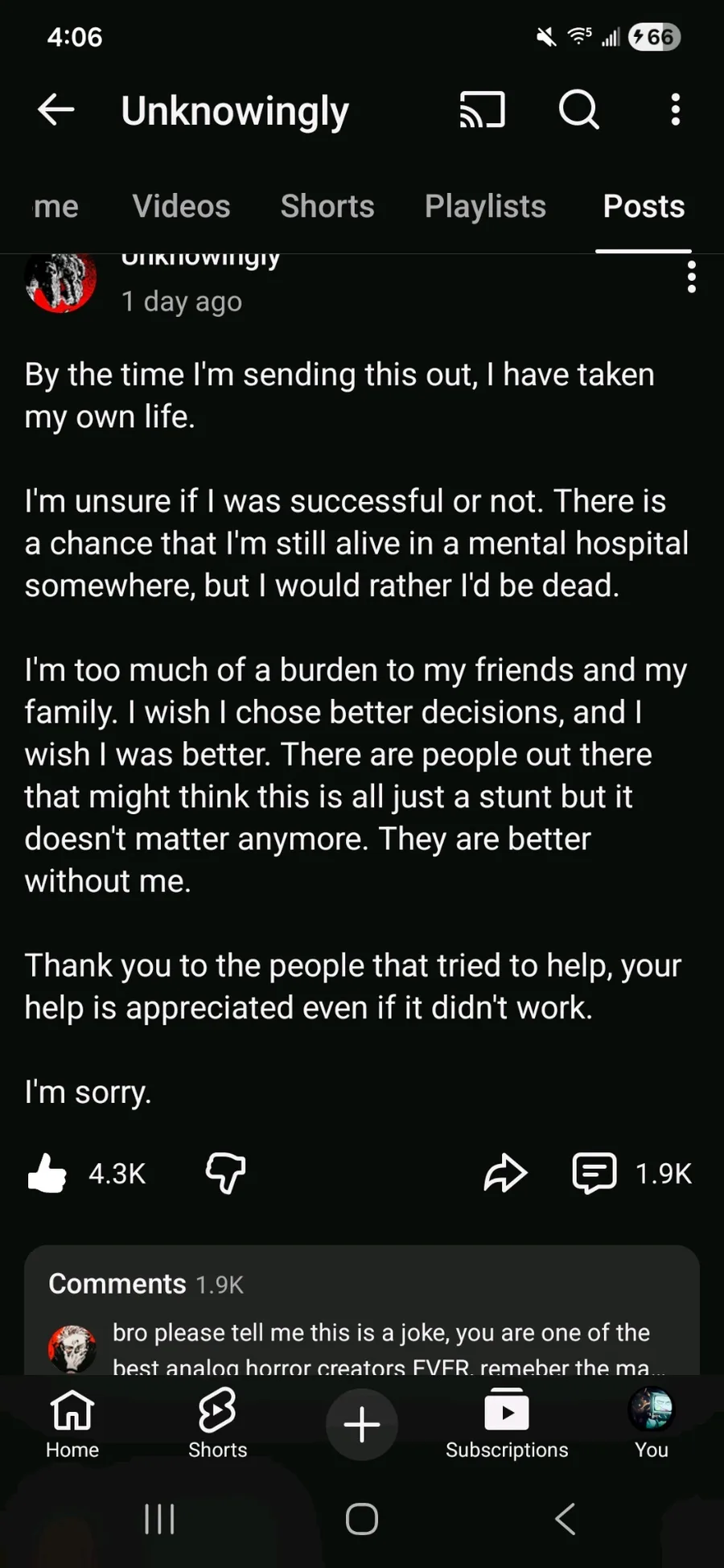Tap the system recent apps button
Screen dimensions: 724x1568
point(159,1519)
